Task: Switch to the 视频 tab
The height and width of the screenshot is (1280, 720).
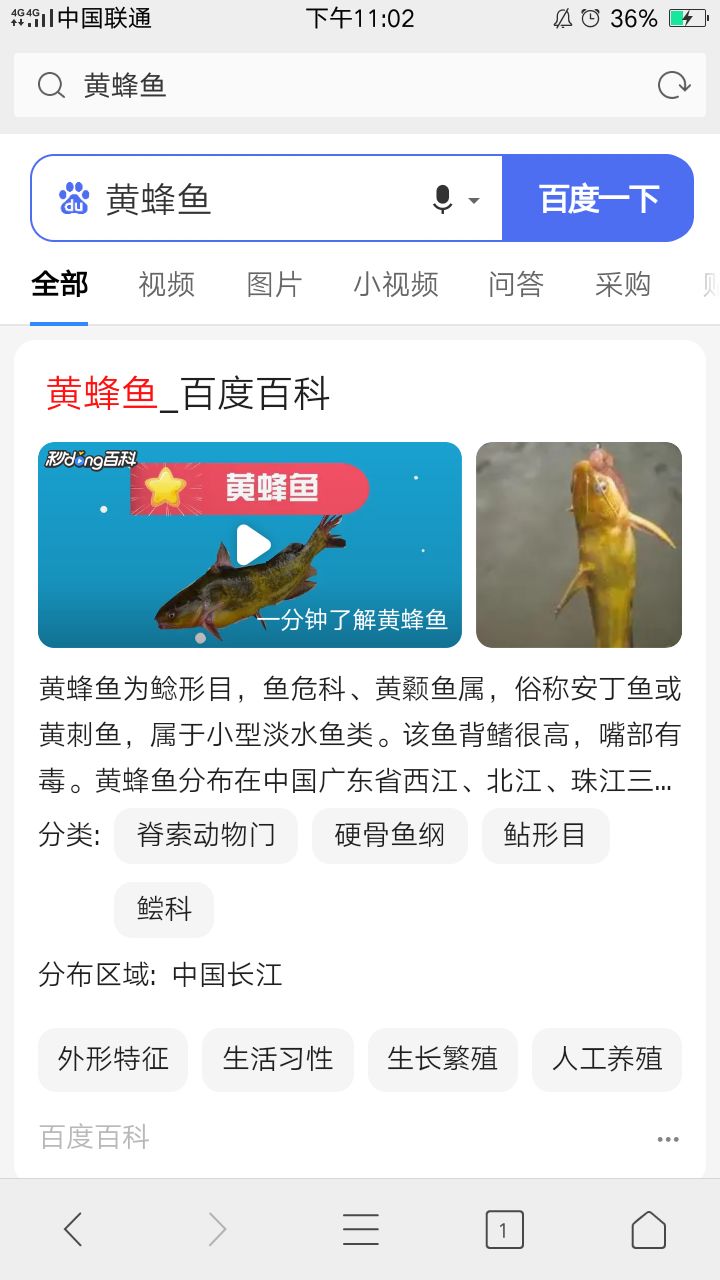Action: coord(166,285)
